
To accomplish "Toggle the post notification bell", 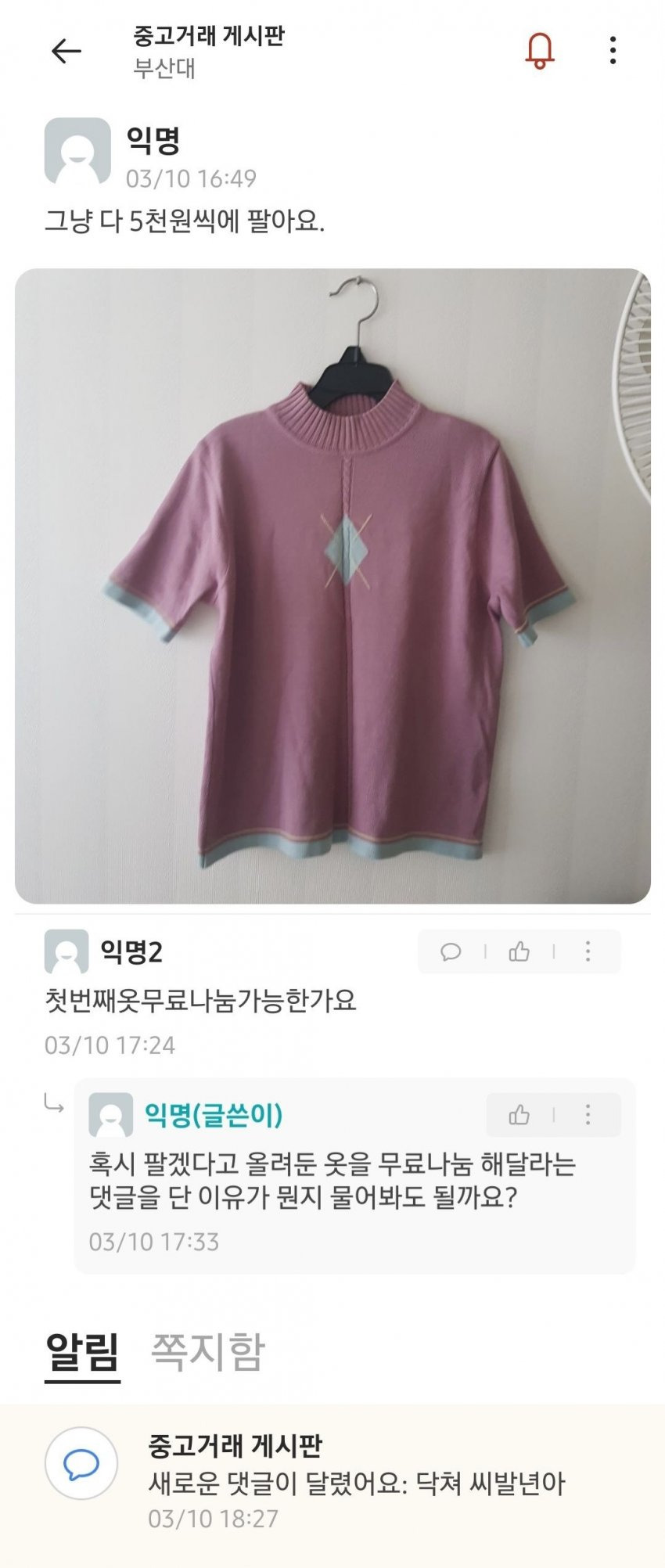I will [539, 51].
